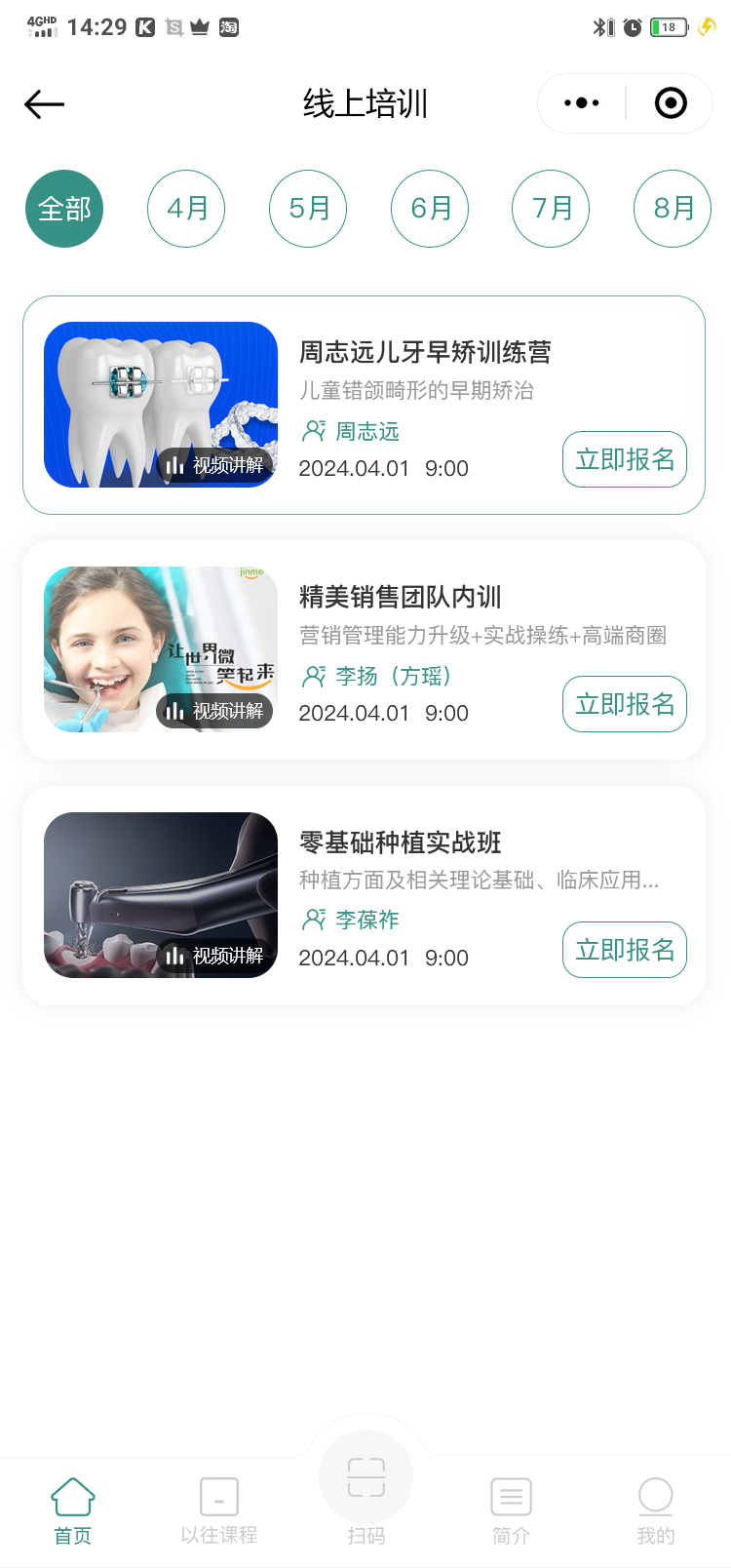View the 8月 course list
The image size is (731, 1568).
(673, 209)
